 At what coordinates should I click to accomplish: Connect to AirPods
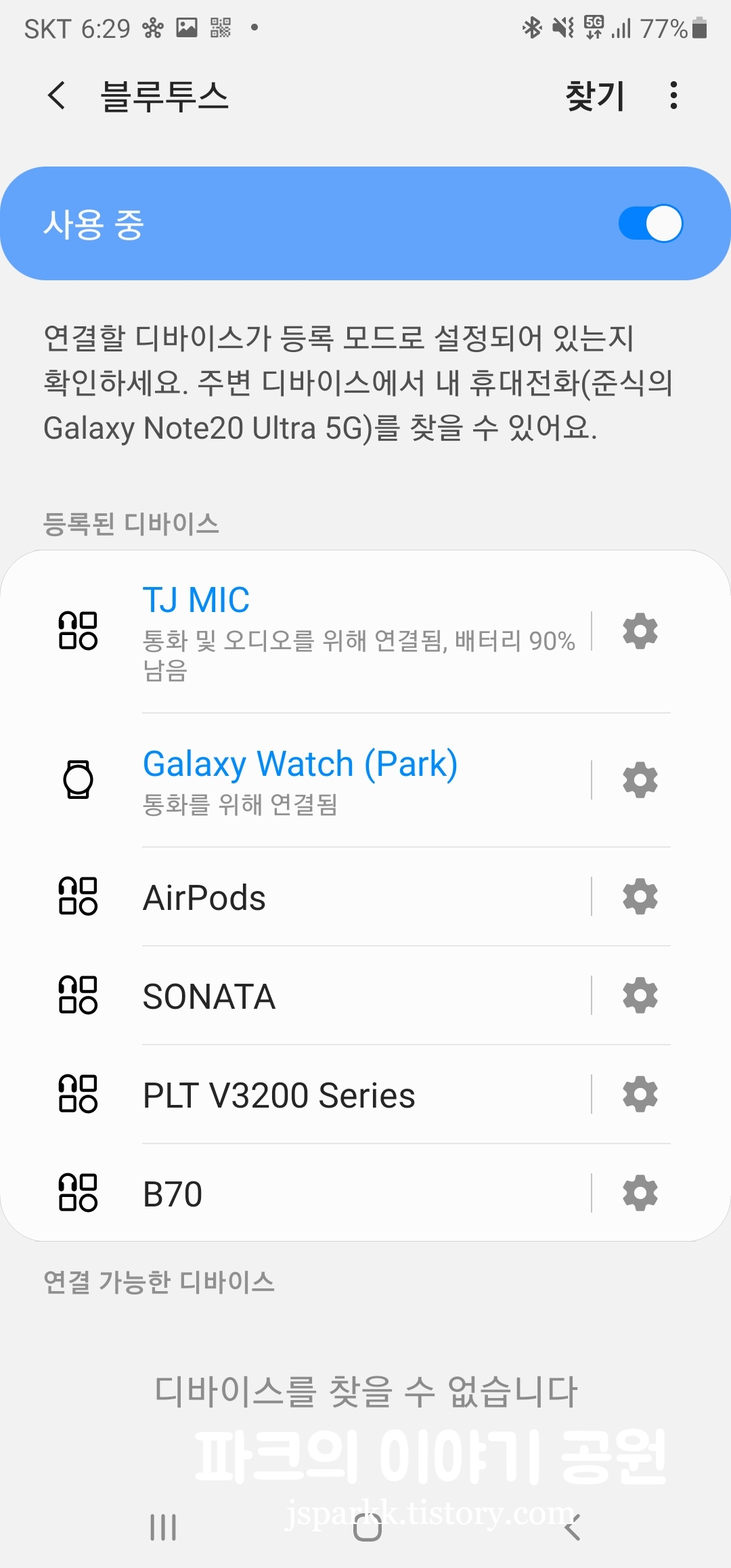[x=338, y=898]
